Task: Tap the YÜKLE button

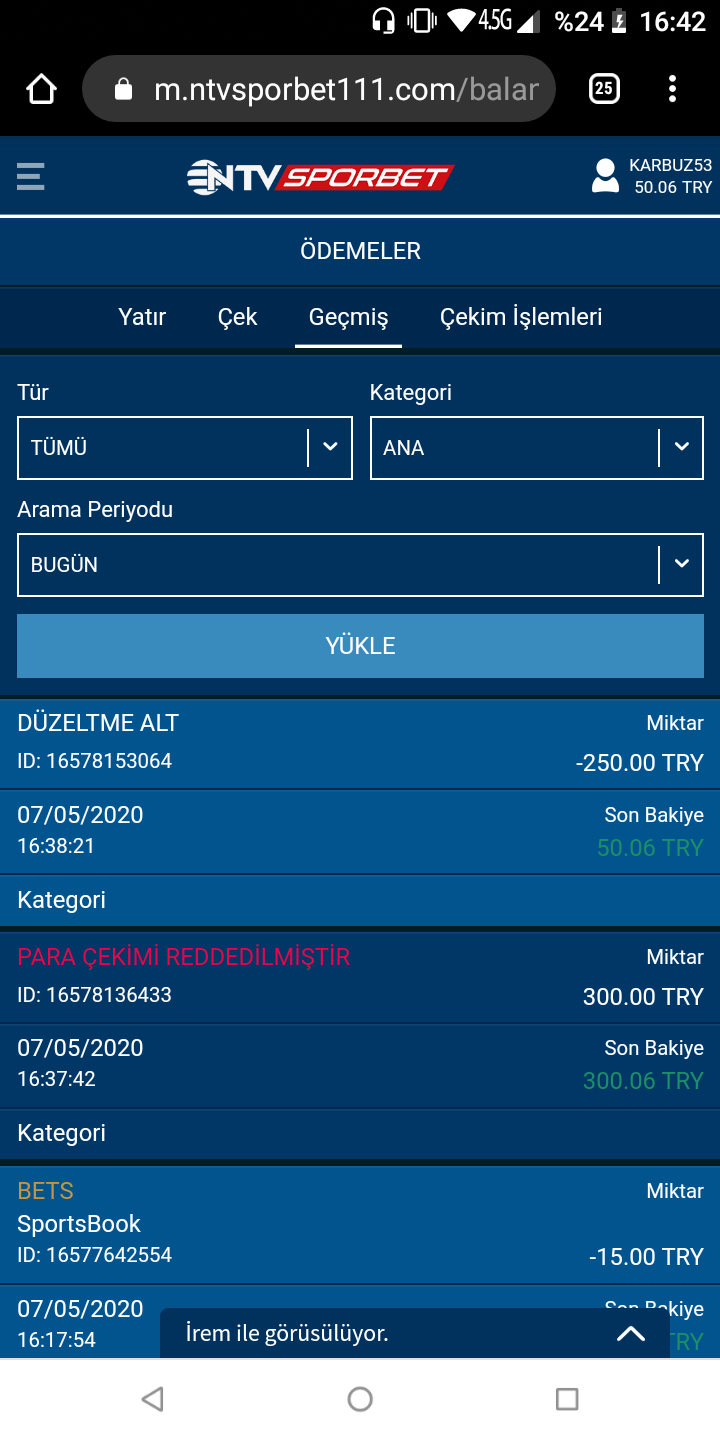Action: (360, 646)
